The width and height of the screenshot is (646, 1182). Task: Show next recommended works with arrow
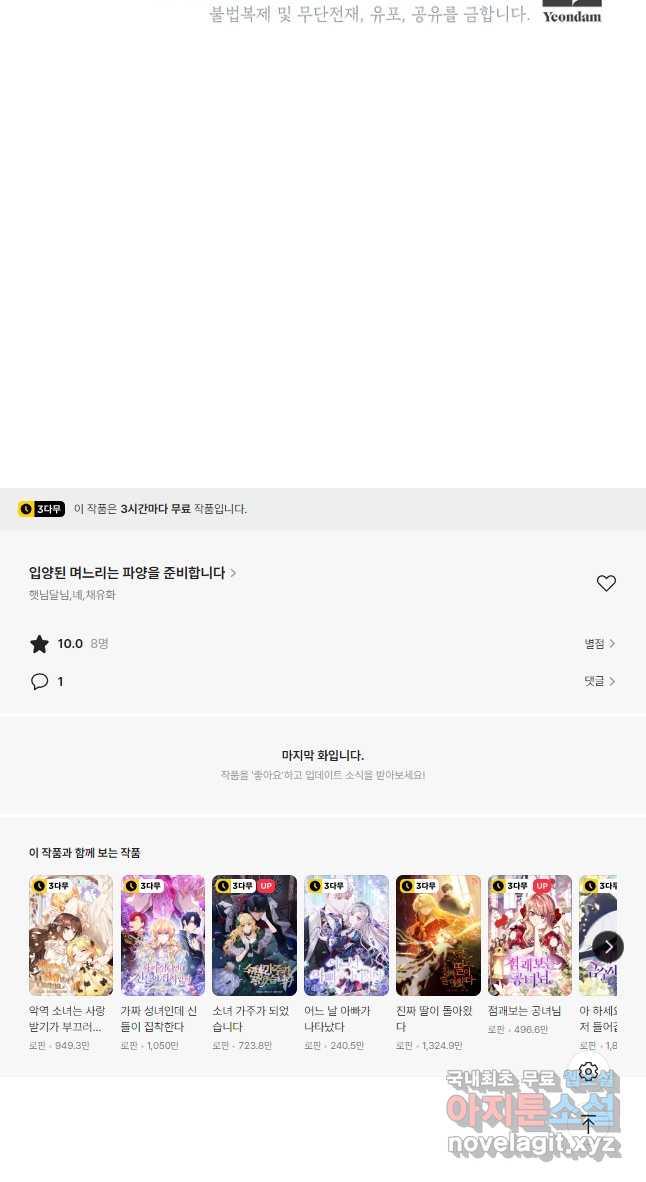click(x=608, y=946)
